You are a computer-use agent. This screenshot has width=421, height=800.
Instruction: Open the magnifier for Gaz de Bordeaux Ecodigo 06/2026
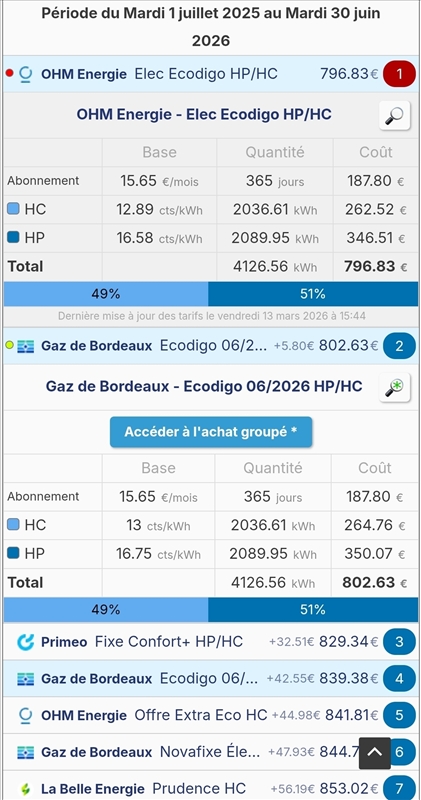(394, 387)
